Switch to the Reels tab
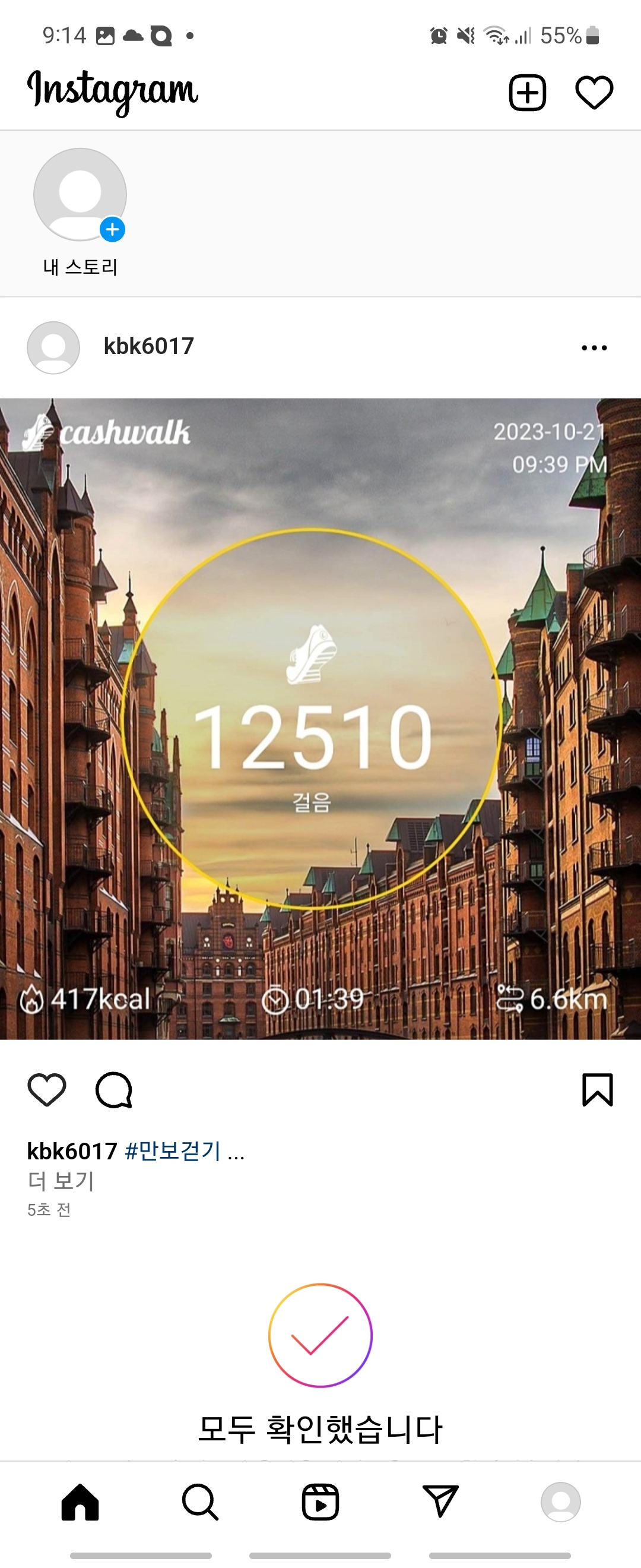 (320, 1501)
